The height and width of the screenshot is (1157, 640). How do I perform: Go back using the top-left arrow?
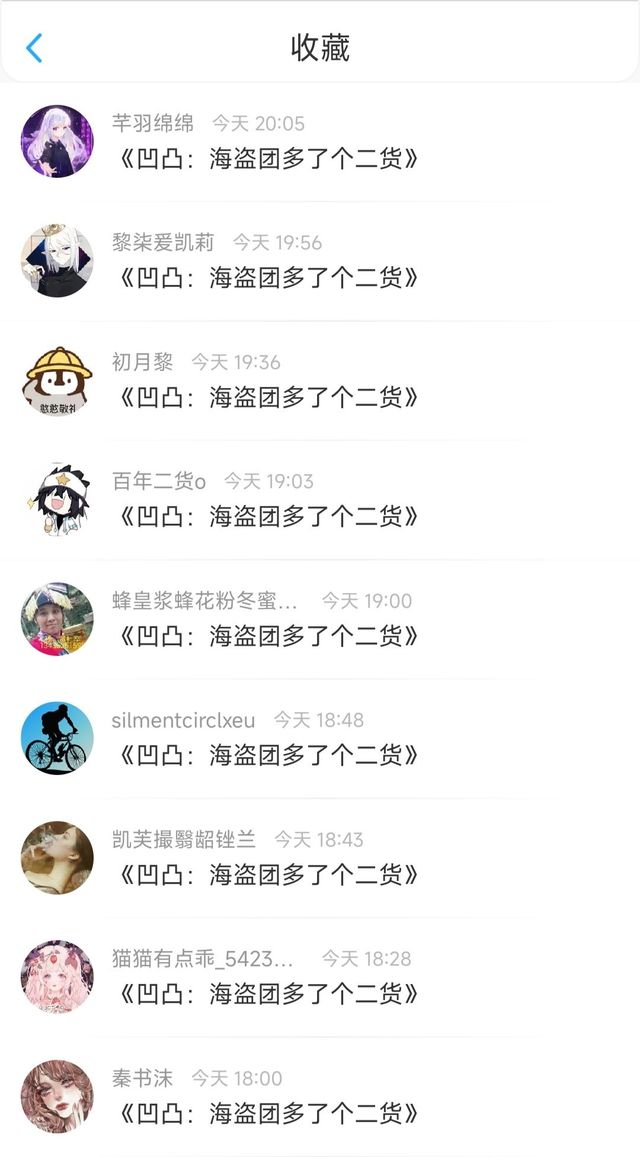35,47
